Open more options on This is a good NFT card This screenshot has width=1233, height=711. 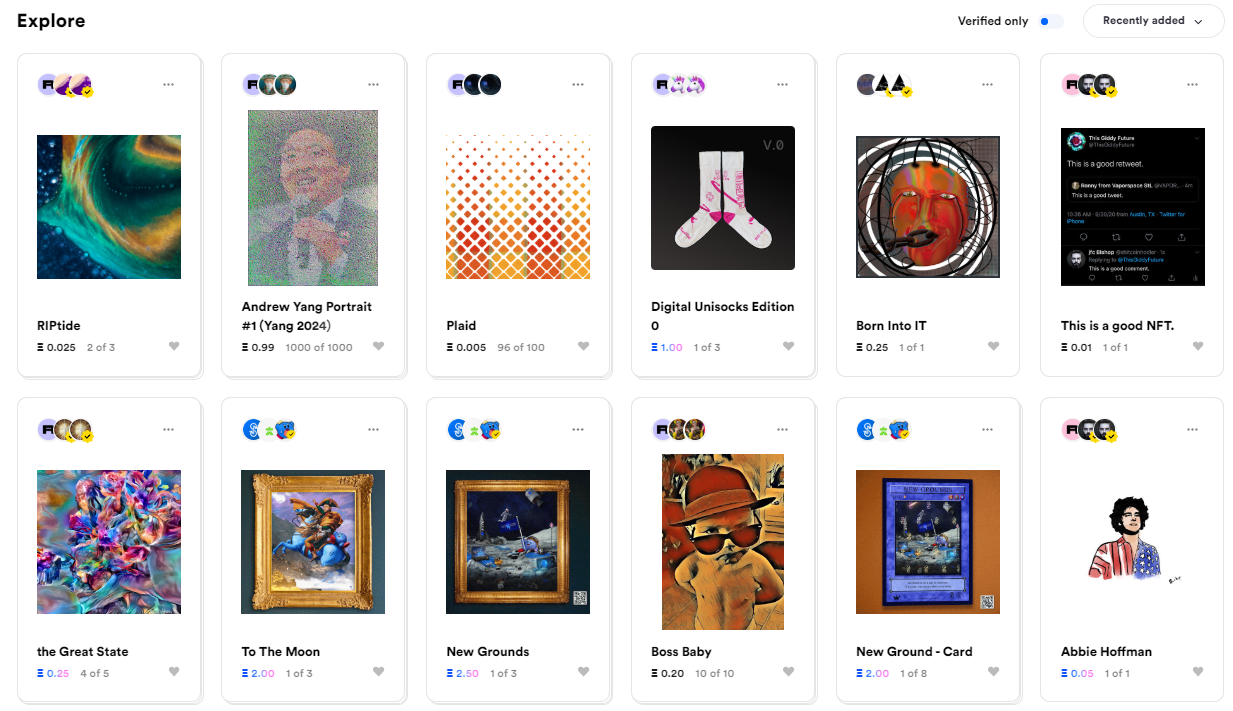point(1192,85)
